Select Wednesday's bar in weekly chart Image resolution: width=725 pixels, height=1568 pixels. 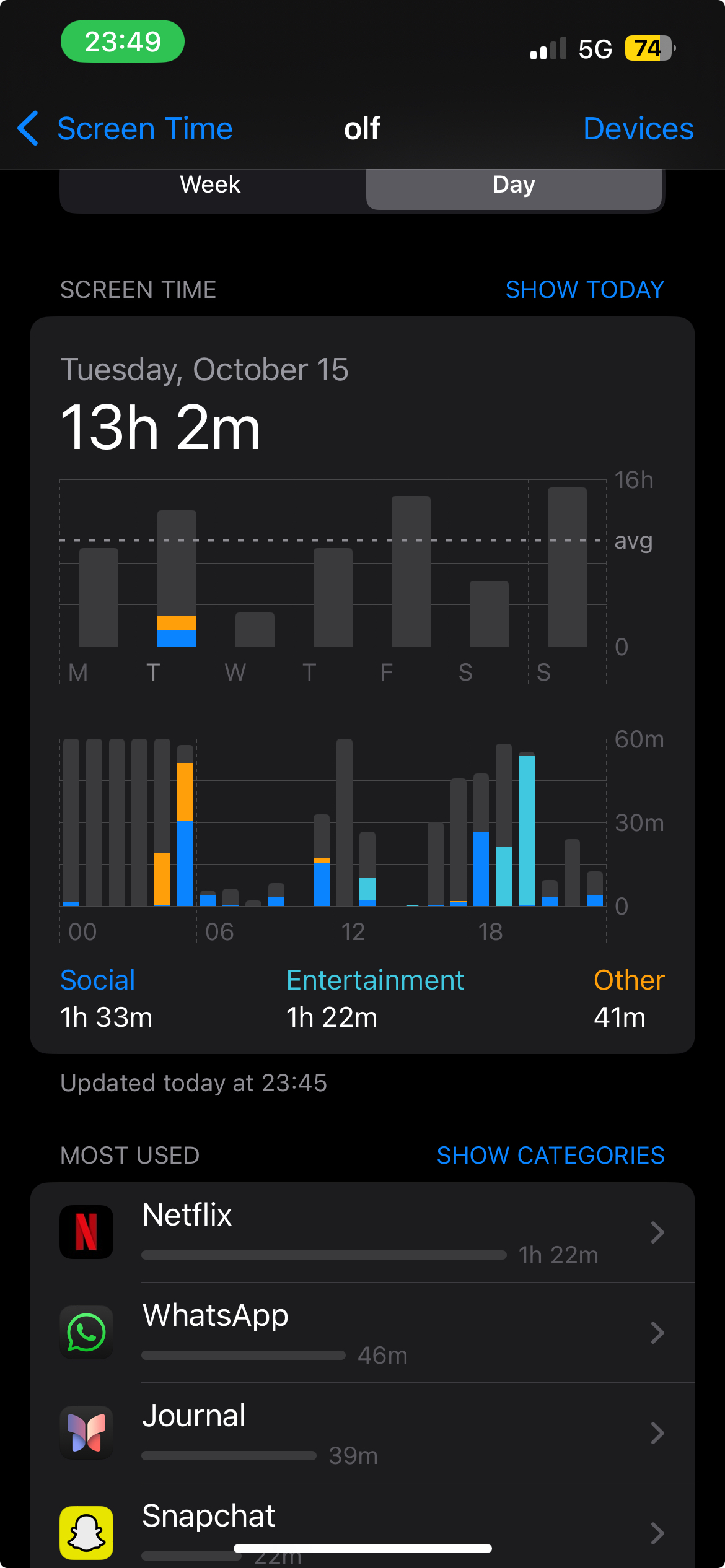(x=255, y=630)
